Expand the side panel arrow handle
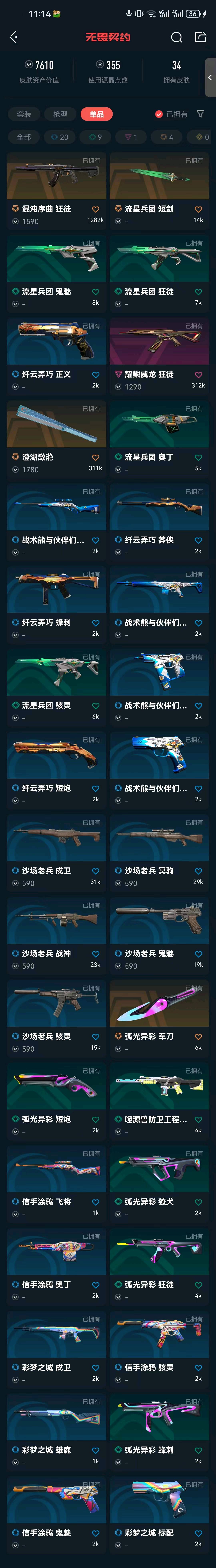Screen dimensions: 216x1568 pyautogui.click(x=210, y=77)
